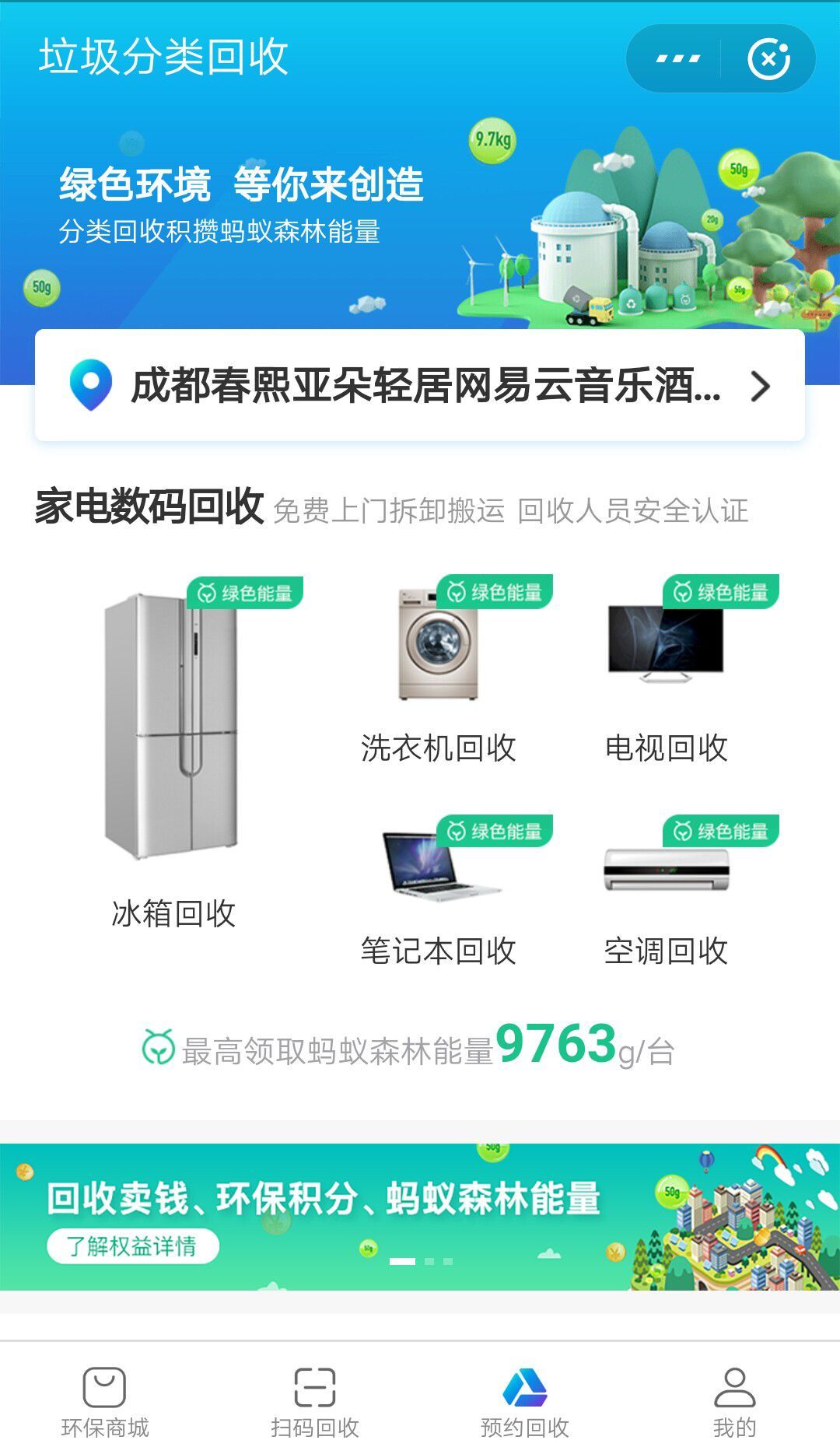The image size is (840, 1454).
Task: Open the 成都春熙亚朵 address selector
Action: pyautogui.click(x=420, y=386)
